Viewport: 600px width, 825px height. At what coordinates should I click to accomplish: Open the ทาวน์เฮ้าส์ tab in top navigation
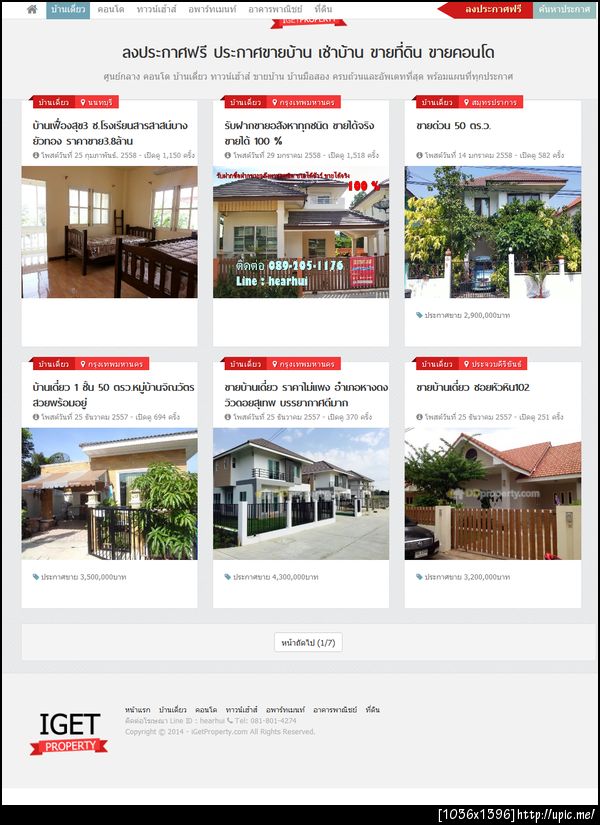coord(156,9)
